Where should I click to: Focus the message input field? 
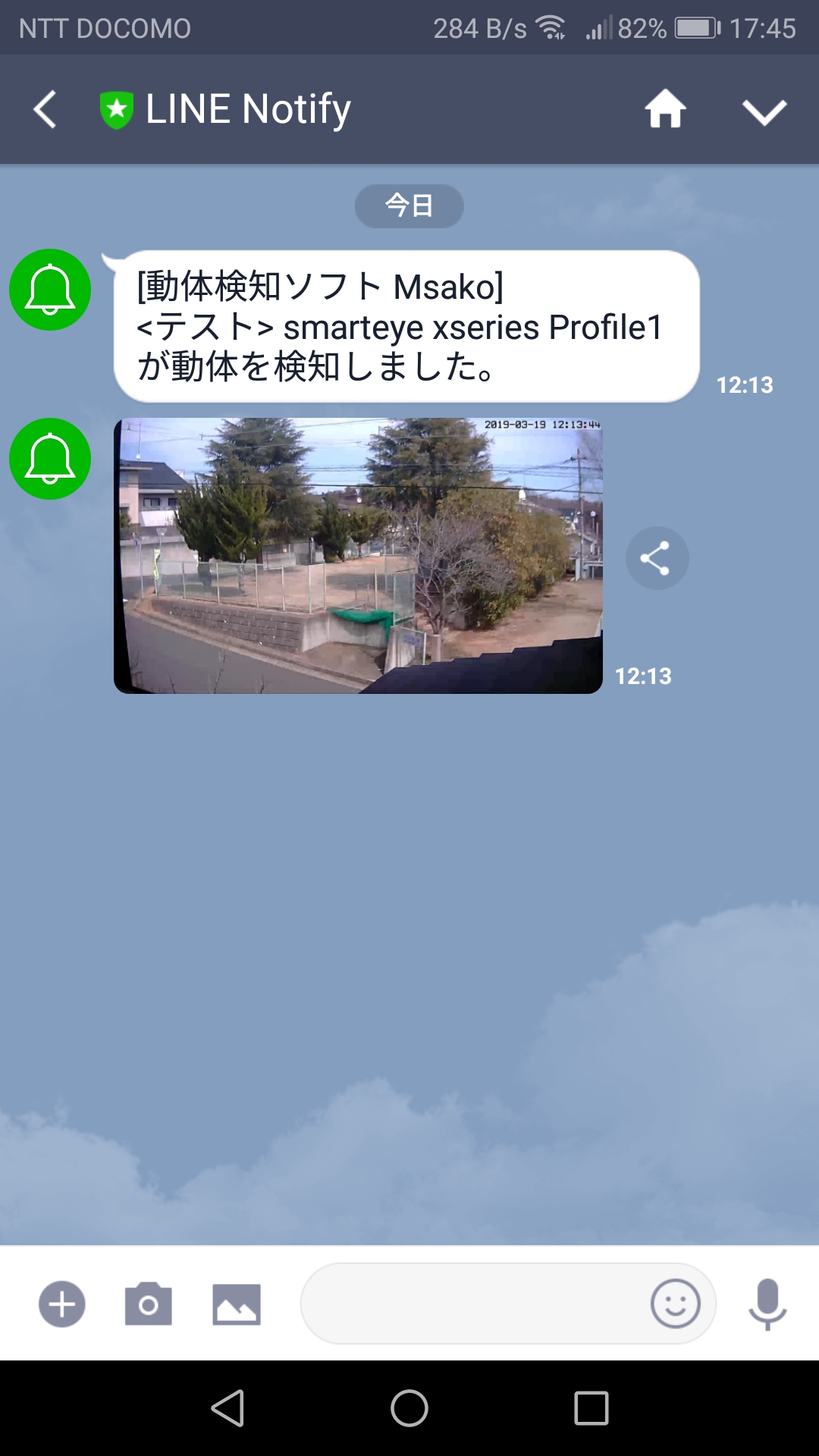(x=474, y=1304)
